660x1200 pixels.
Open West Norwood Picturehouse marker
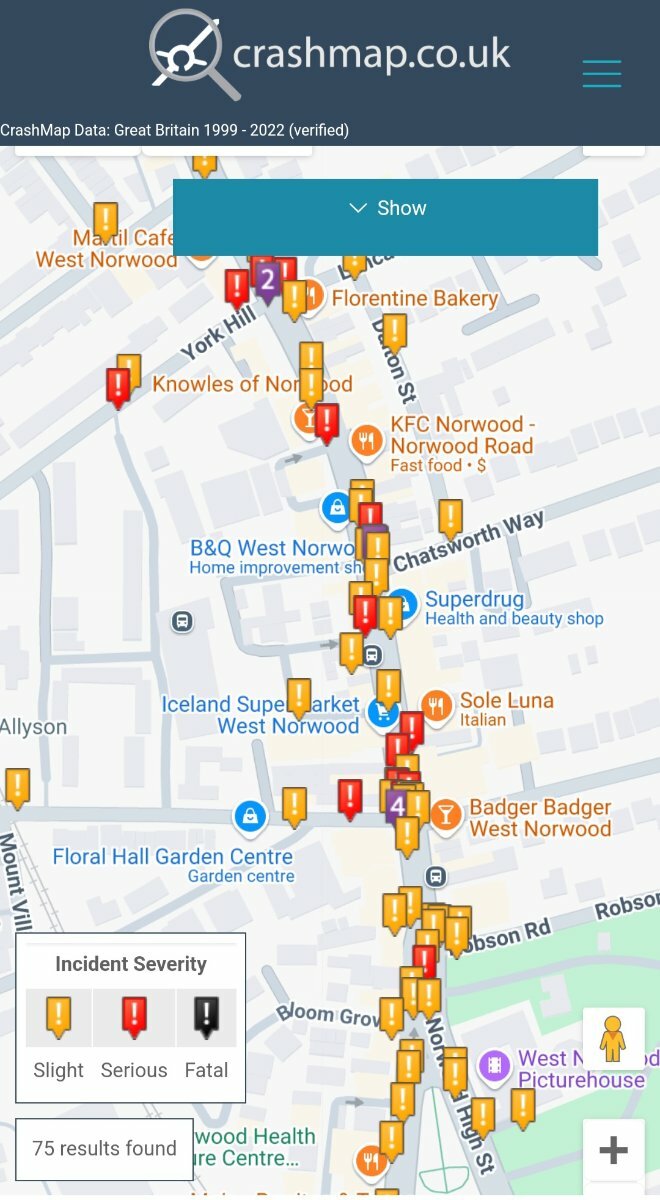pyautogui.click(x=494, y=1065)
